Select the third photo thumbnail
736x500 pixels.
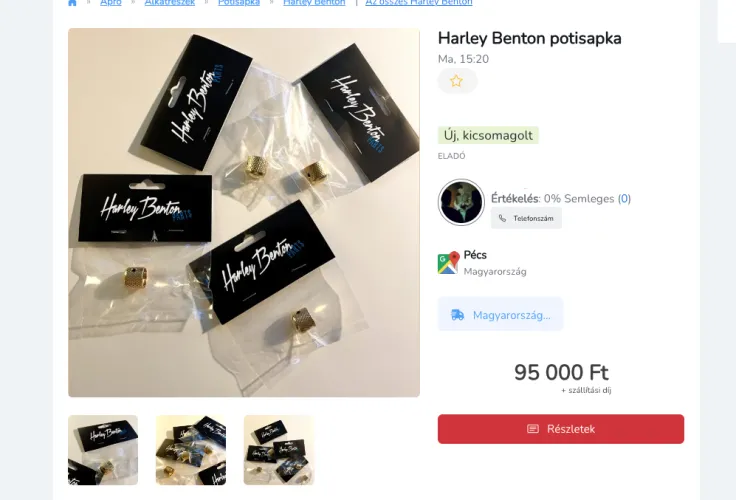click(x=278, y=450)
